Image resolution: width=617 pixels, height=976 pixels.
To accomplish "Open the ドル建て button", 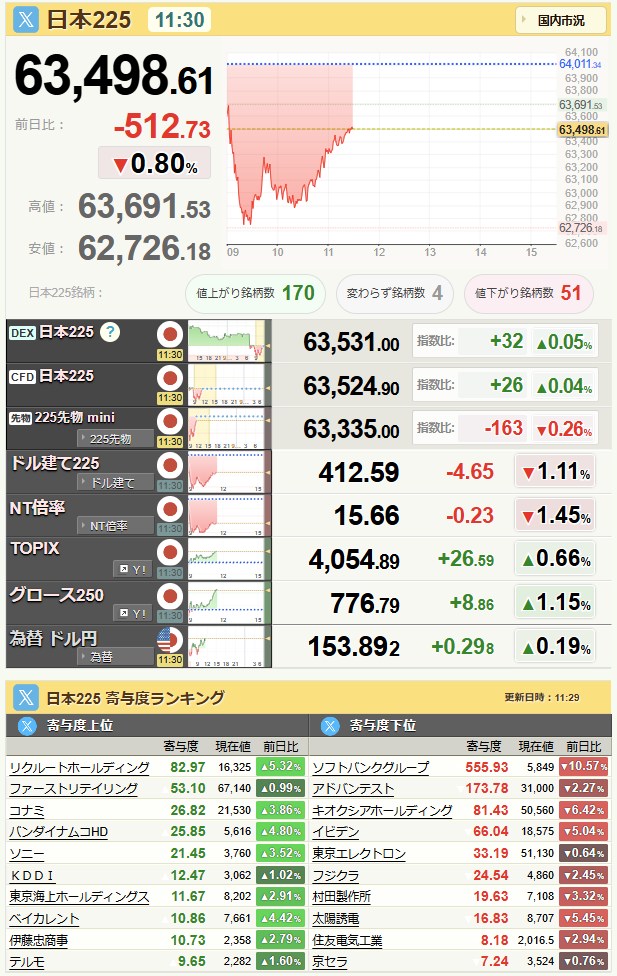I will coord(115,482).
